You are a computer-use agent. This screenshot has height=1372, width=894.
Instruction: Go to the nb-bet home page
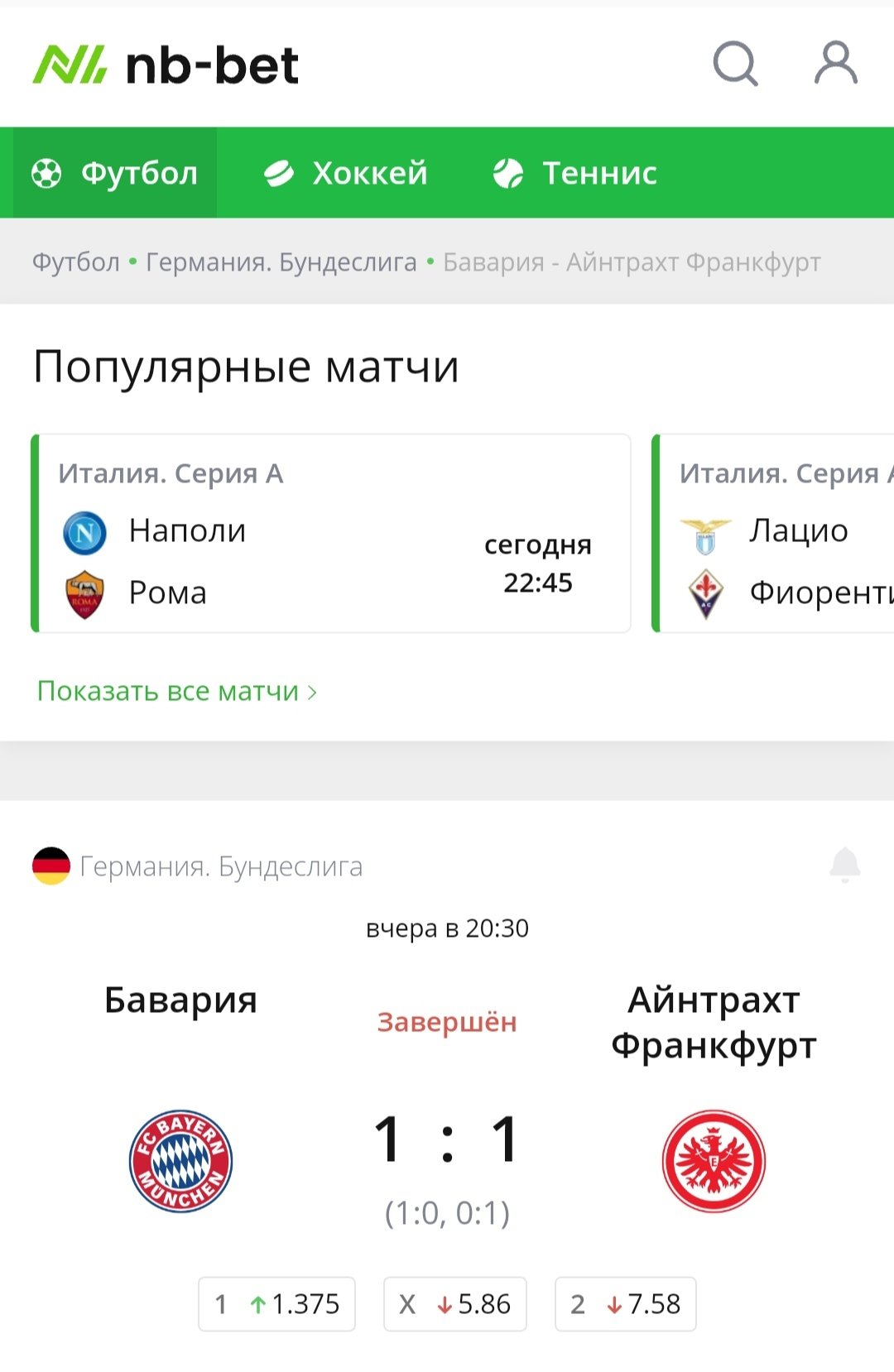tap(166, 65)
